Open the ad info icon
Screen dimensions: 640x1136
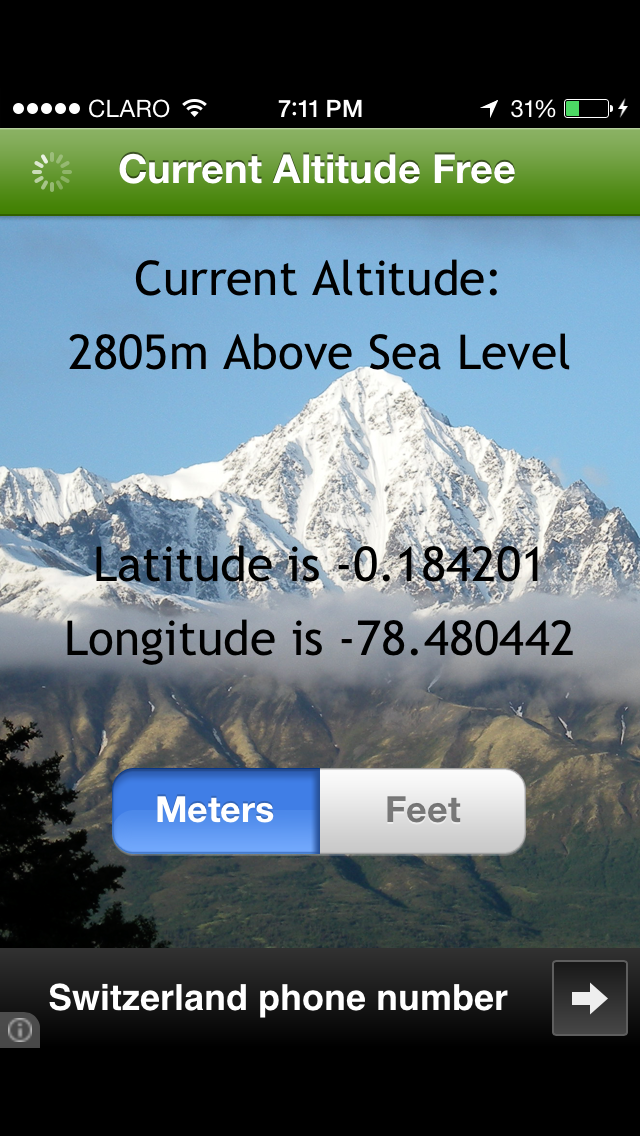coord(19,1030)
